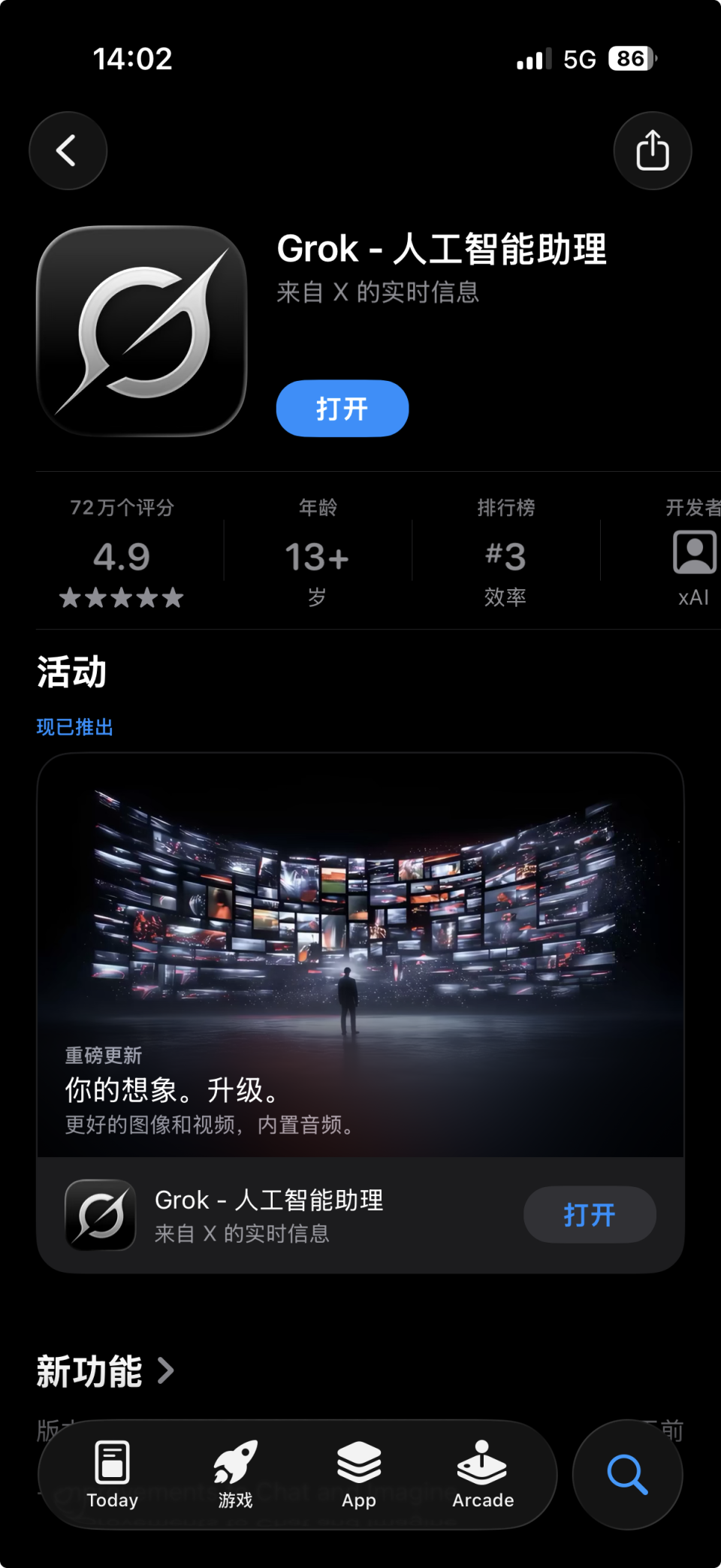Tap 打开 inside the event card
The width and height of the screenshot is (721, 1568).
point(590,1214)
